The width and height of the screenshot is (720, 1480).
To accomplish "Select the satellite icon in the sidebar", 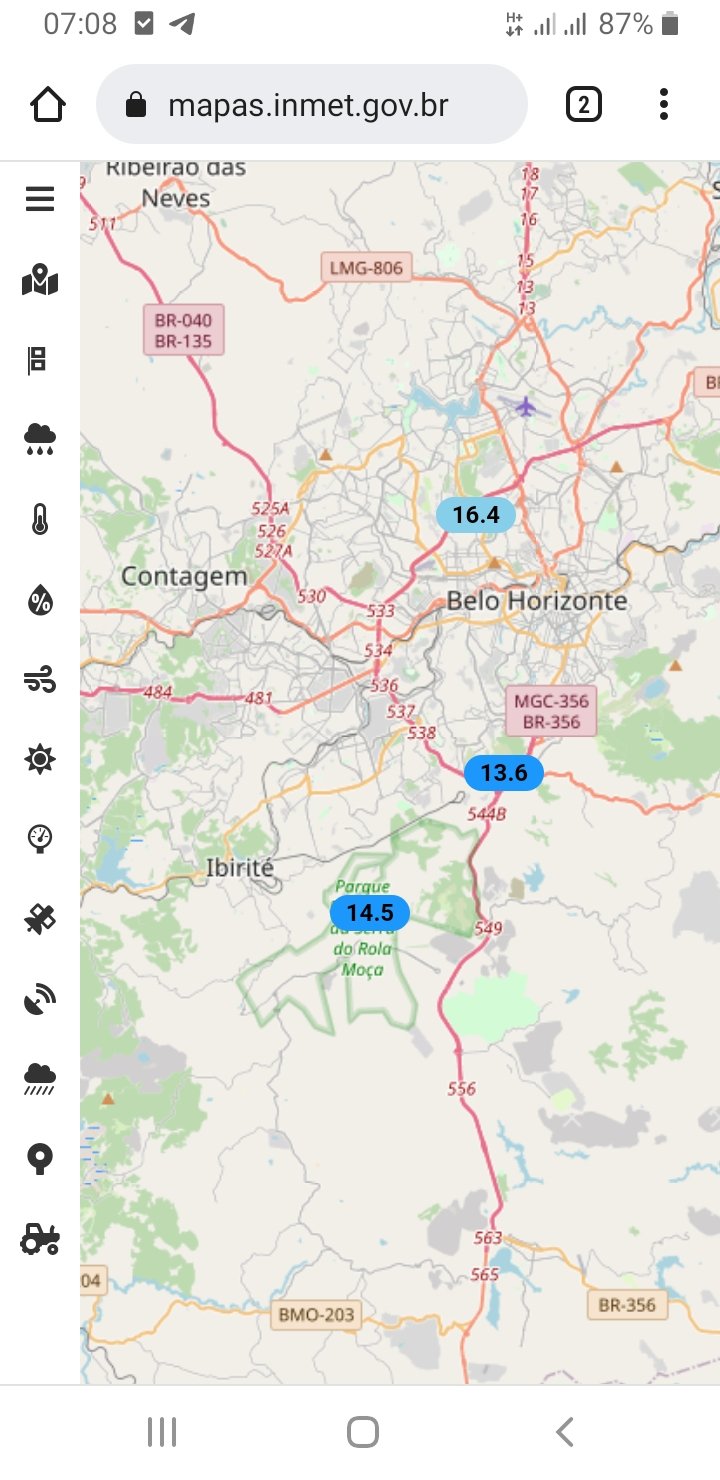I will 40,919.
